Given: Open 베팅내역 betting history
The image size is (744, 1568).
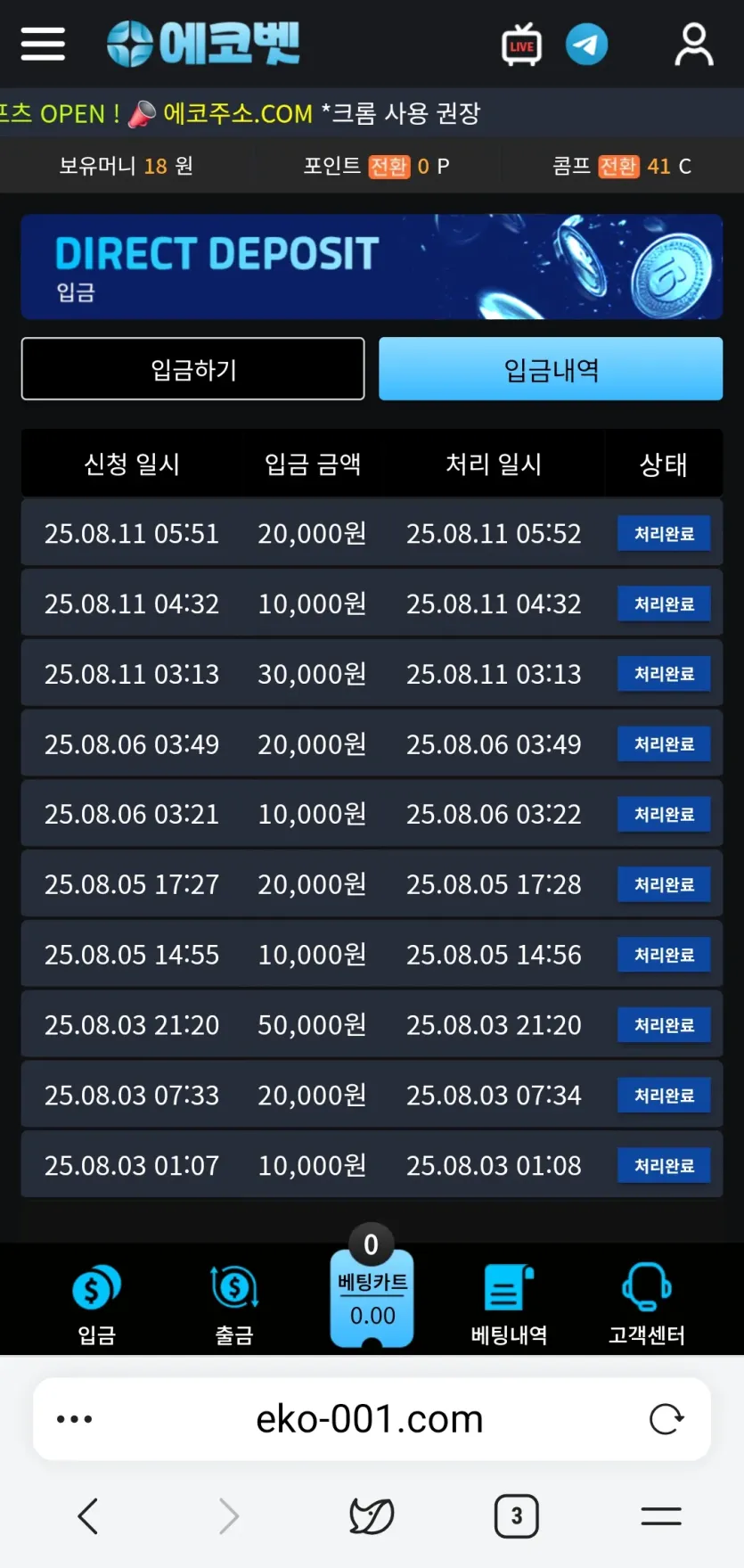Looking at the screenshot, I should click(509, 1302).
